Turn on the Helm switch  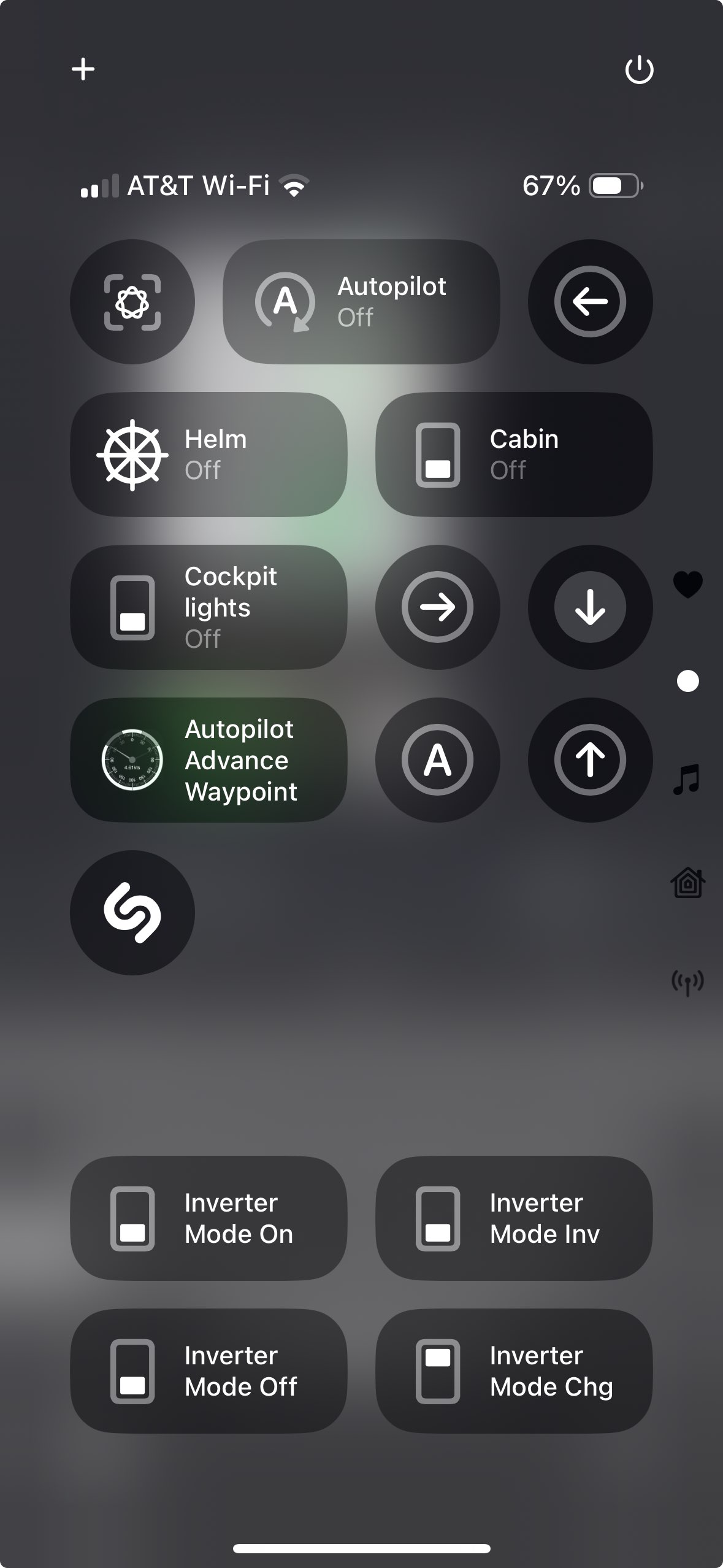coord(208,455)
